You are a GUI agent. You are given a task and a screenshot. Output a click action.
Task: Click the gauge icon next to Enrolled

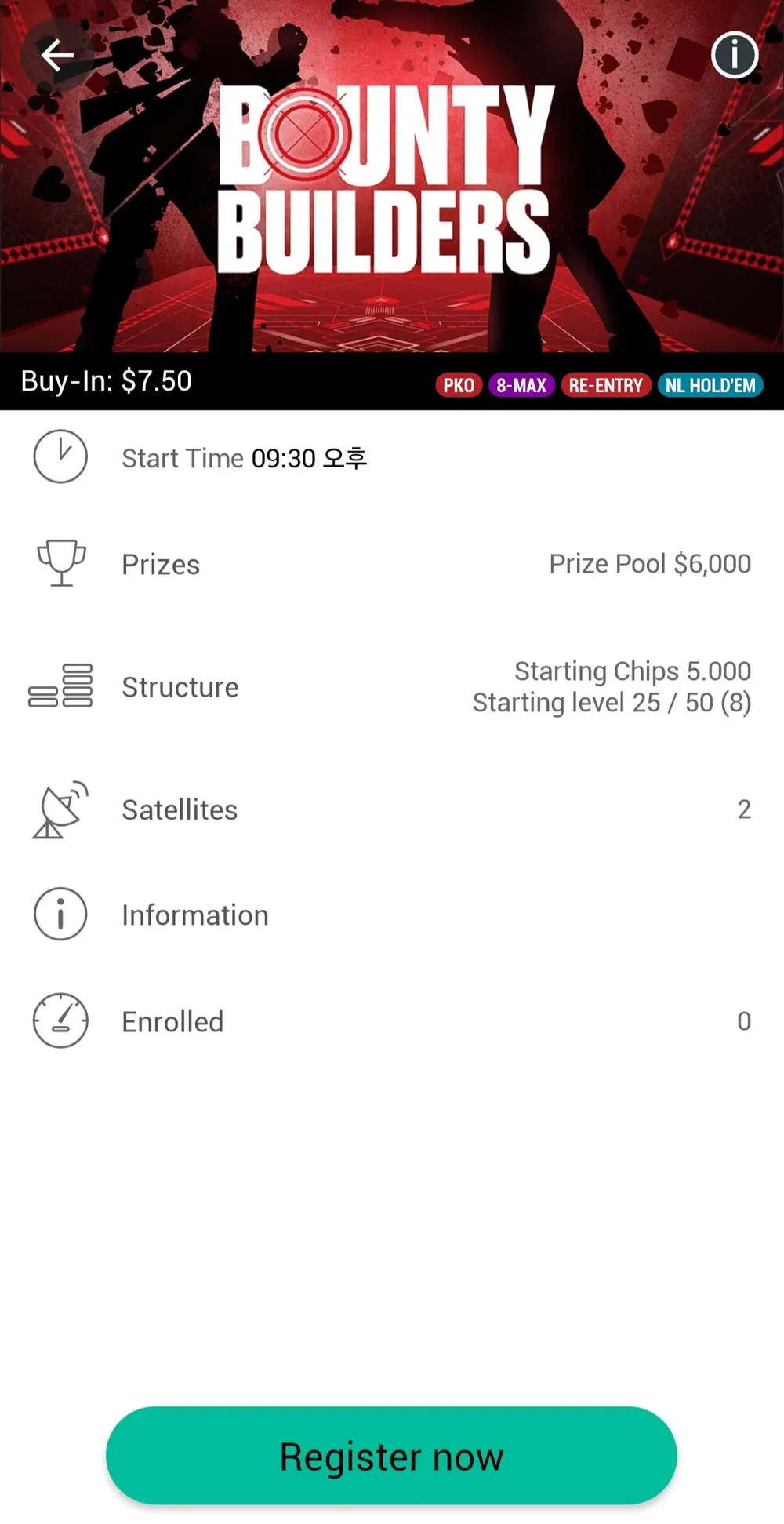tap(60, 1020)
